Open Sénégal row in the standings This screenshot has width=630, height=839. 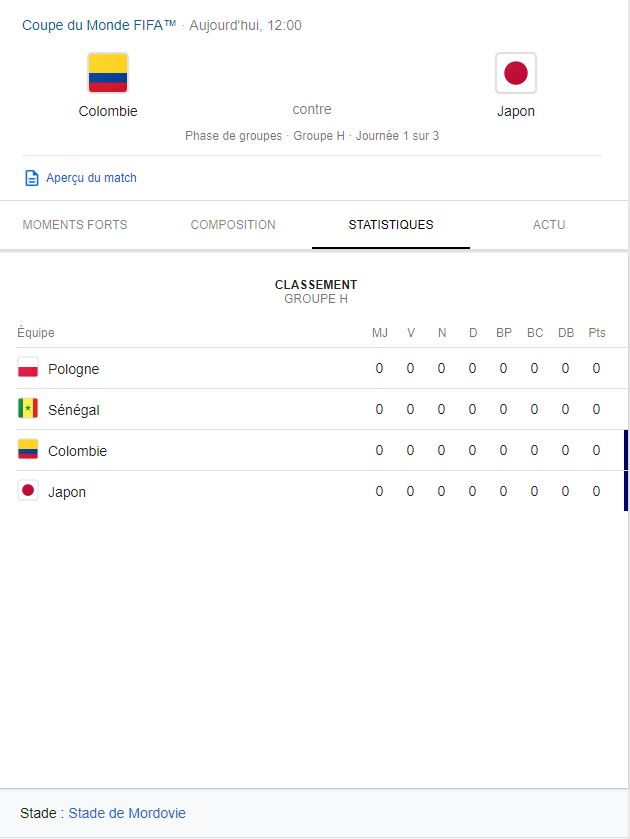(x=74, y=410)
